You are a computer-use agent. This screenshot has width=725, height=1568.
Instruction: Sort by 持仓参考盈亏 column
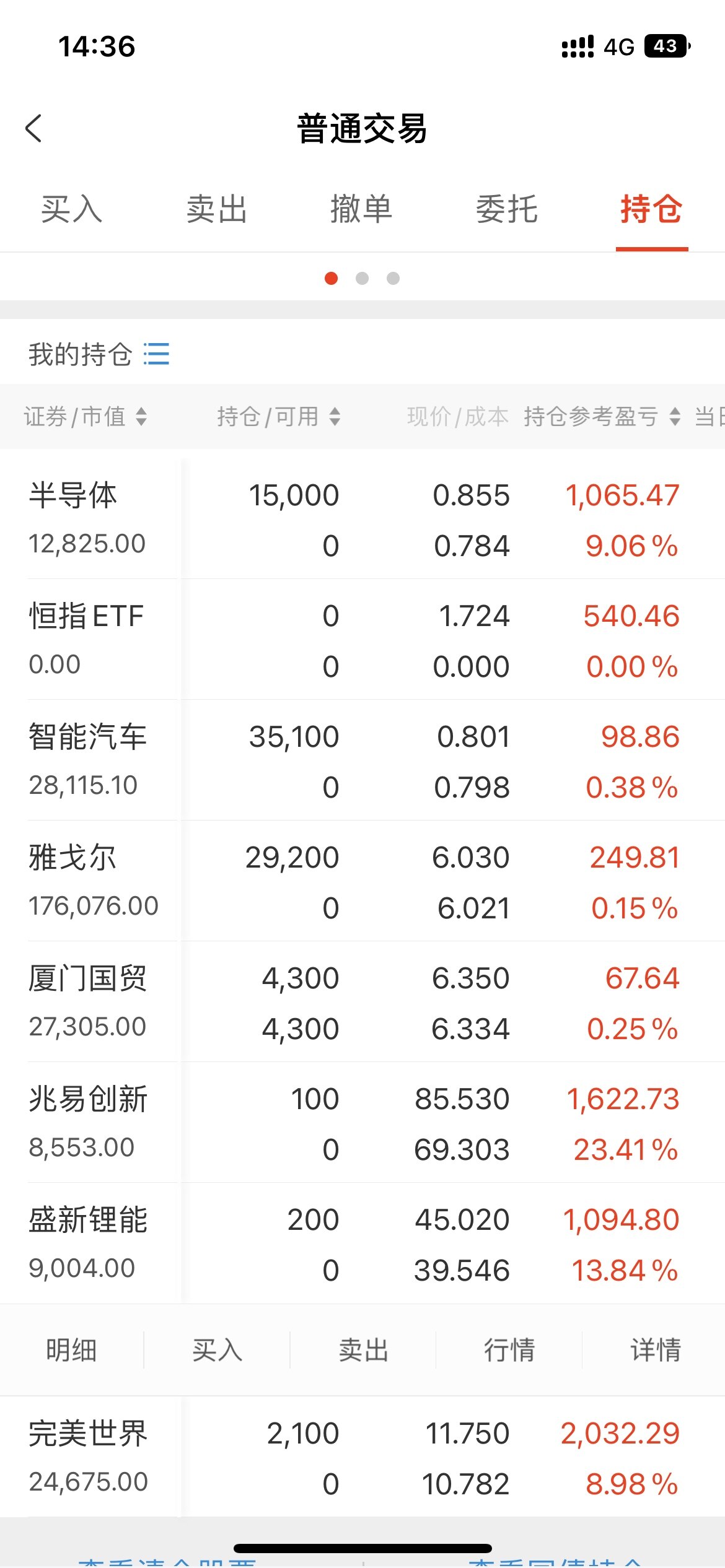[601, 416]
